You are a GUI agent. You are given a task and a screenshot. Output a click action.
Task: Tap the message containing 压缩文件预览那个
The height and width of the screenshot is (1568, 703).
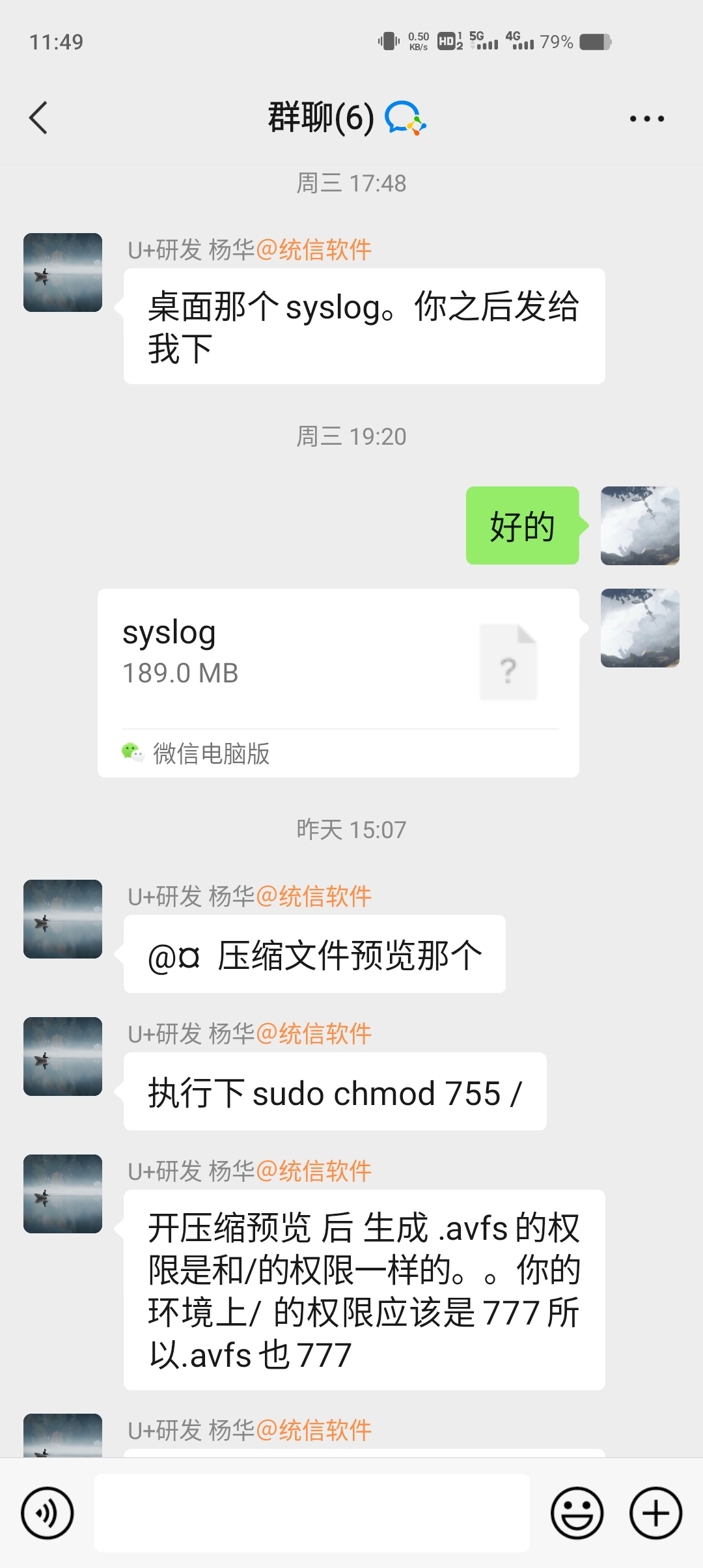click(x=312, y=953)
